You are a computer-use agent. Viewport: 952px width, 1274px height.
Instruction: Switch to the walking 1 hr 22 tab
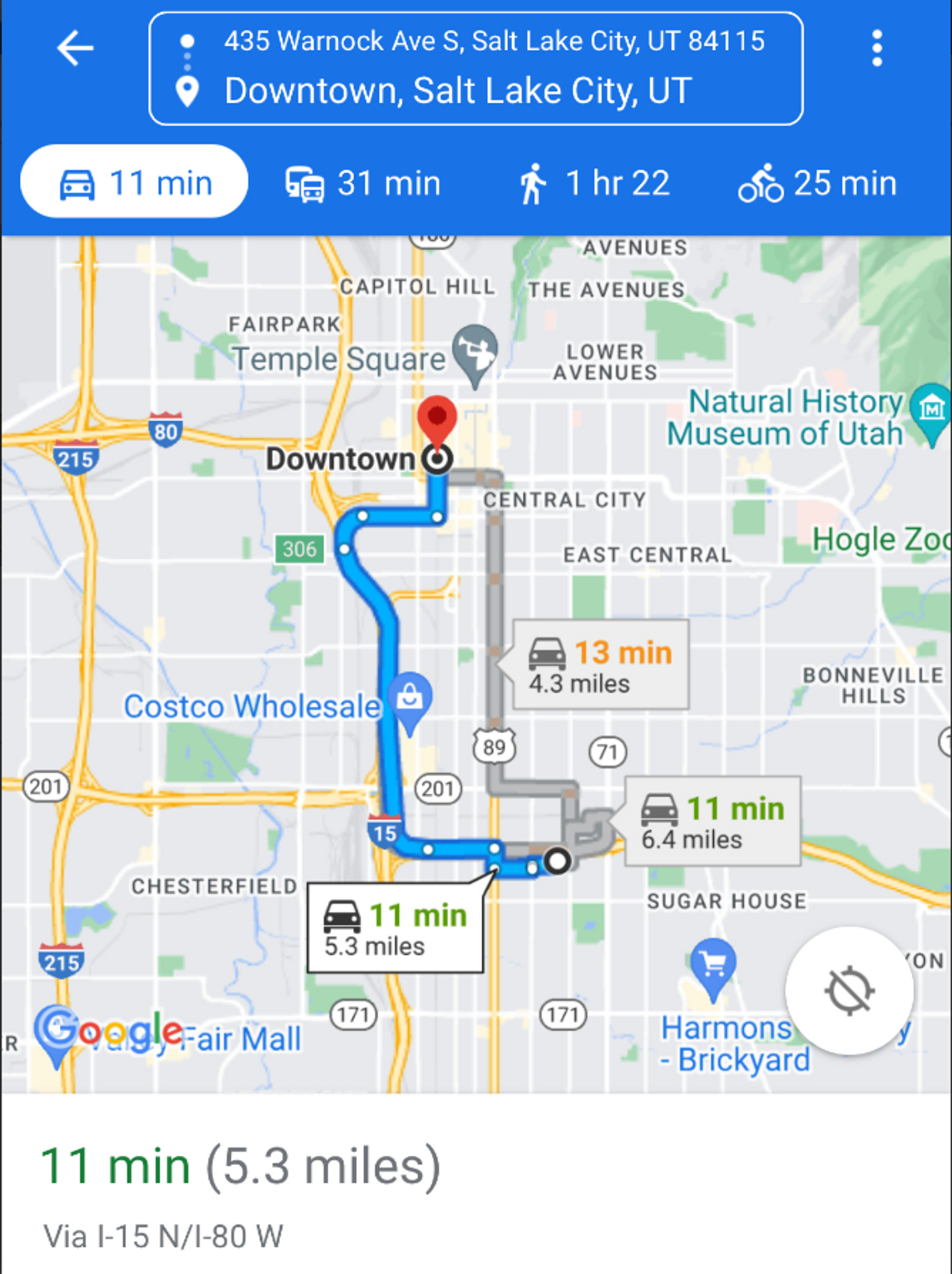coord(592,183)
